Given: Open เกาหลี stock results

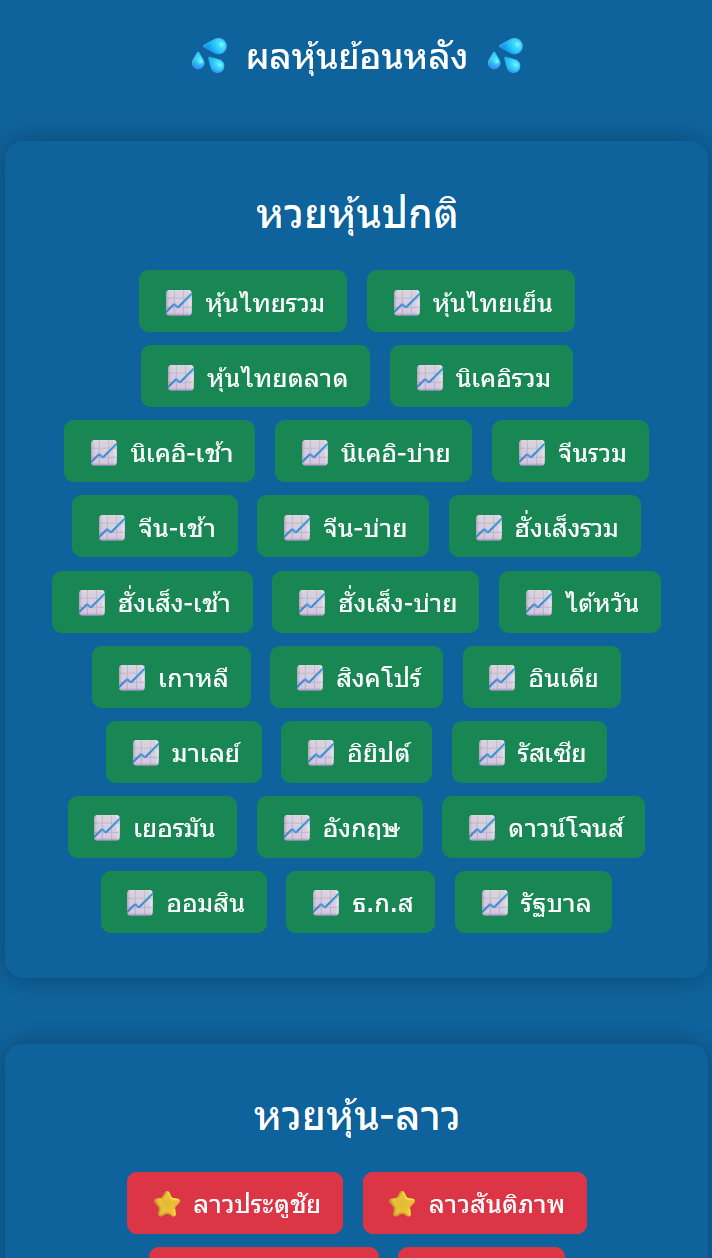Looking at the screenshot, I should coord(171,678).
